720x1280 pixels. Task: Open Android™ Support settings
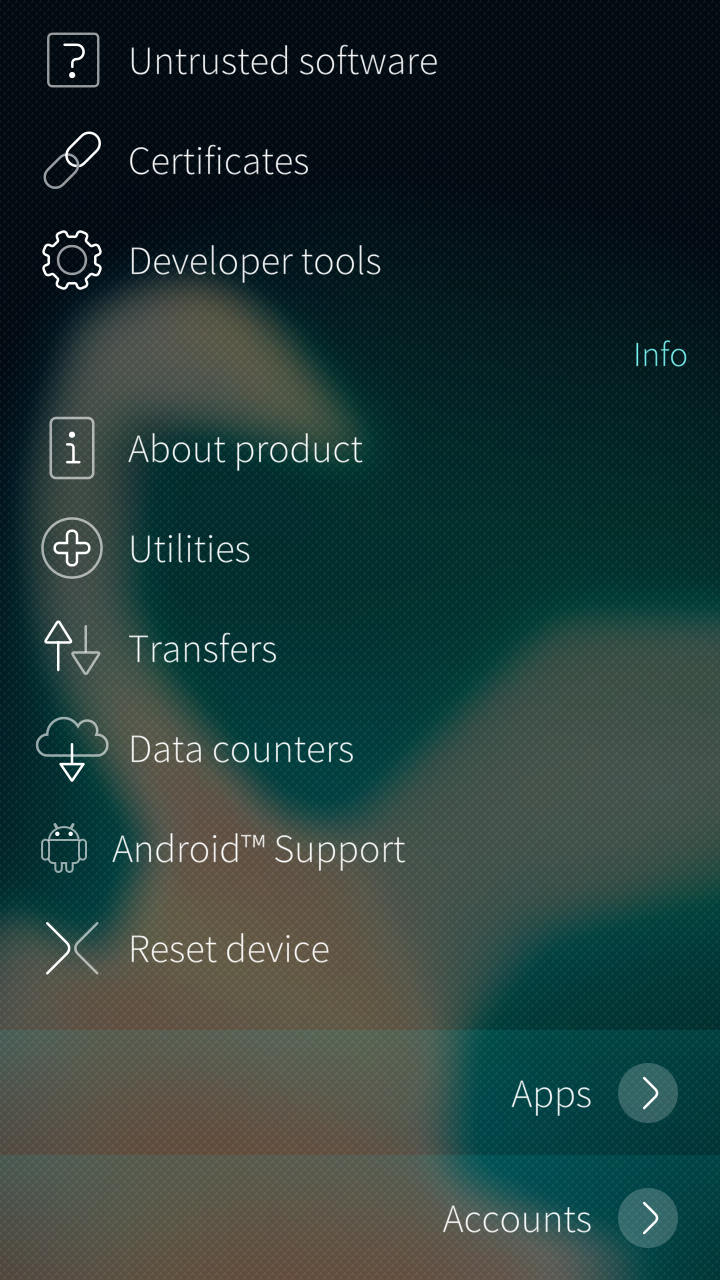(360, 849)
